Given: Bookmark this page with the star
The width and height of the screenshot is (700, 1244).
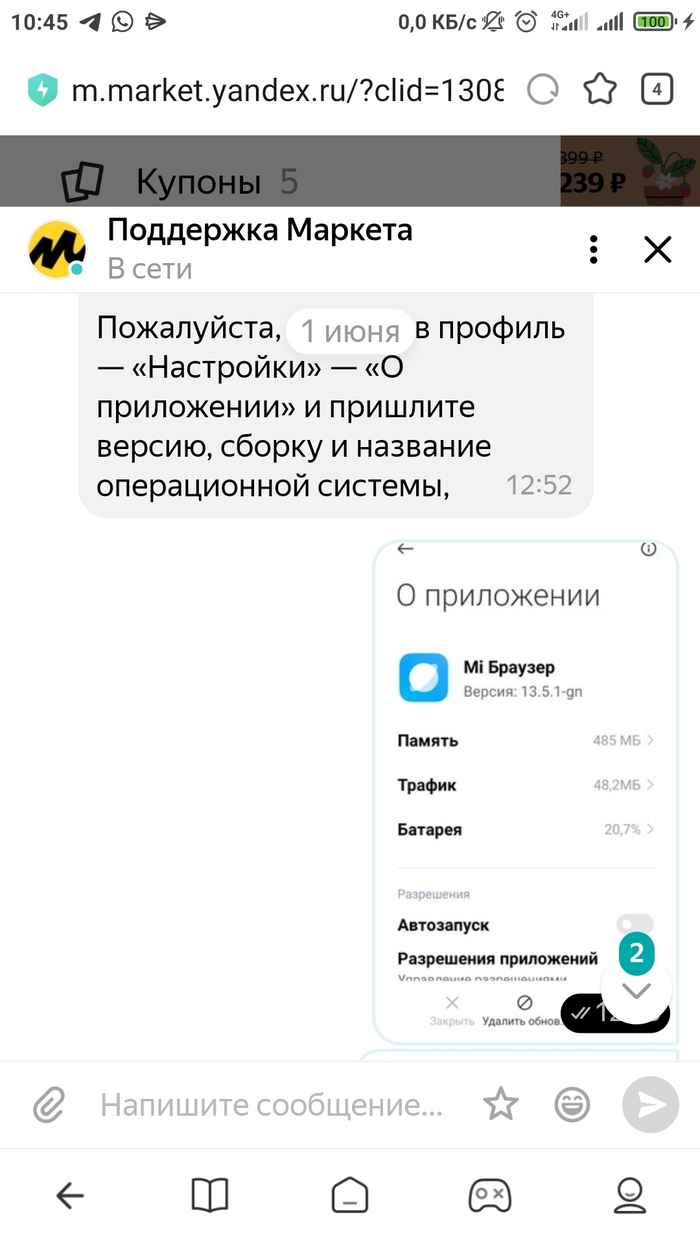Looking at the screenshot, I should point(600,90).
